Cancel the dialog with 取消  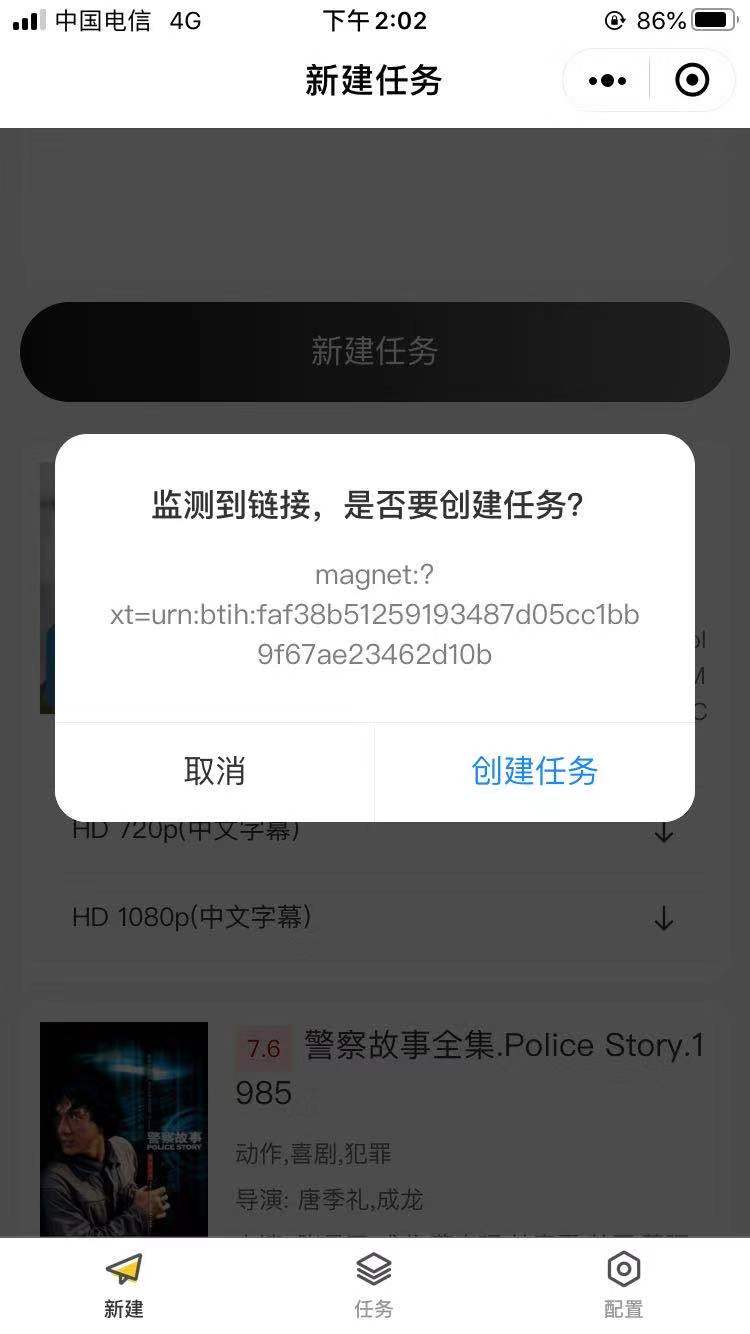pyautogui.click(x=214, y=771)
